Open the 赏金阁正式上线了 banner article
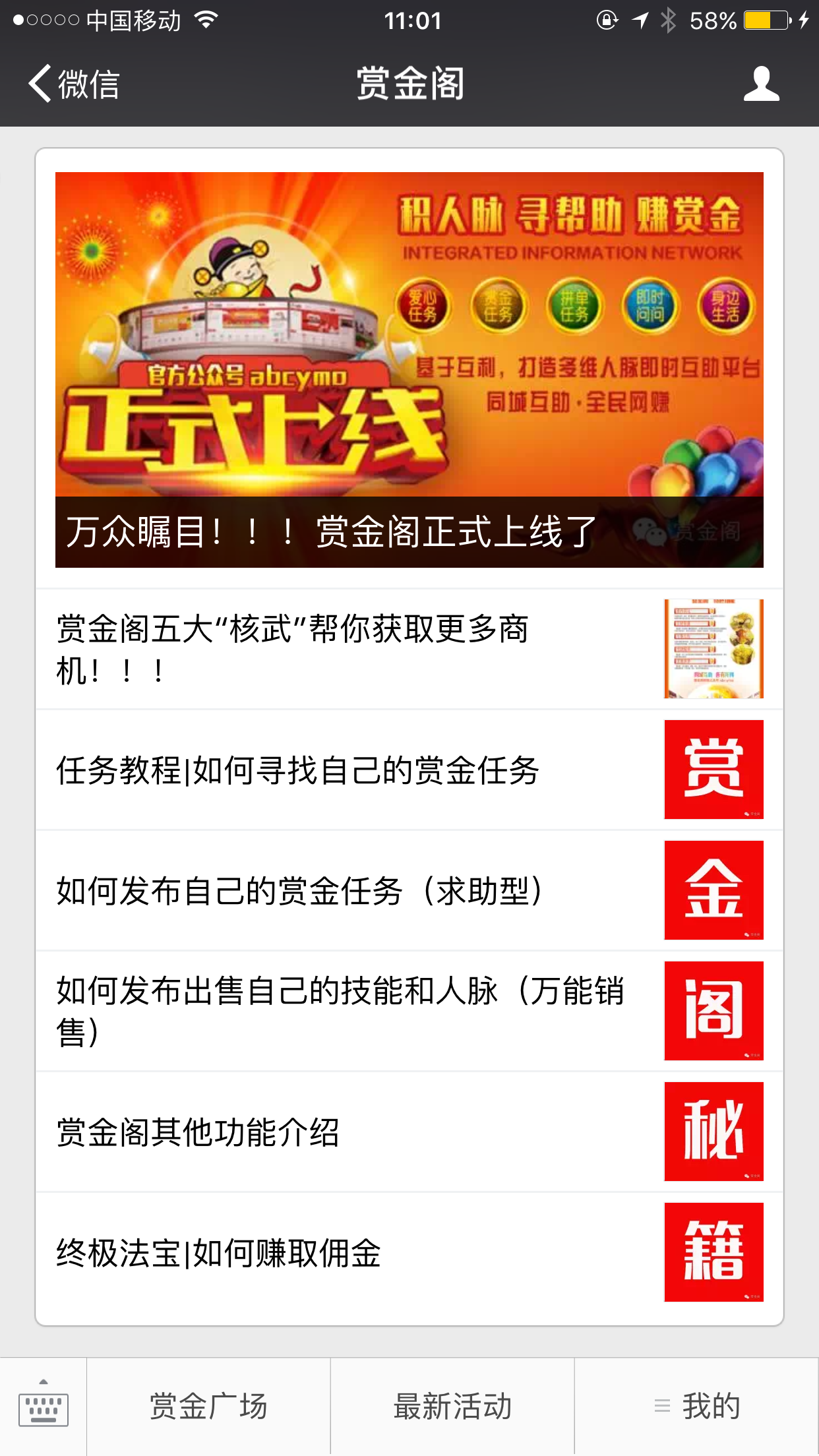This screenshot has height=1456, width=819. coord(409,369)
